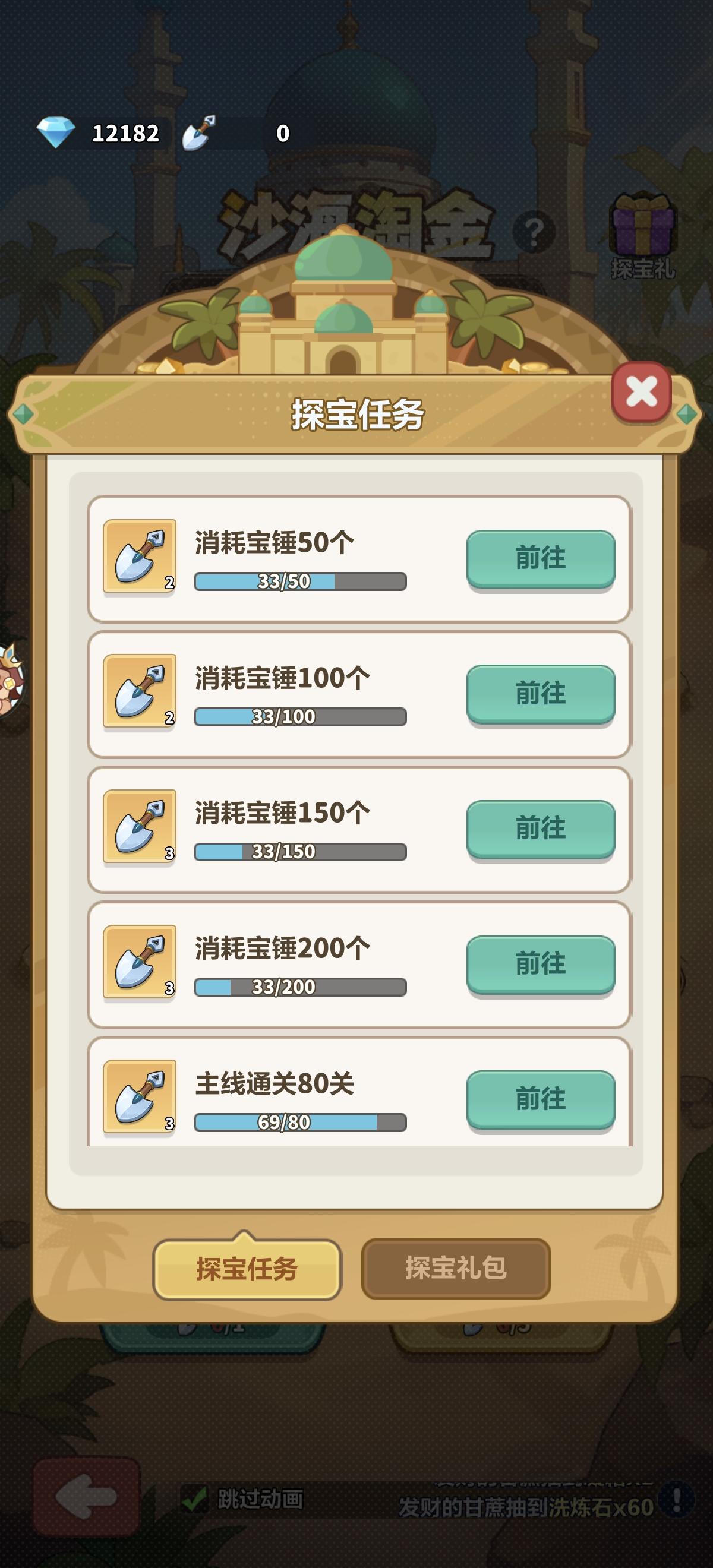Click the 33/100 progress bar
The height and width of the screenshot is (1568, 713).
(x=300, y=717)
